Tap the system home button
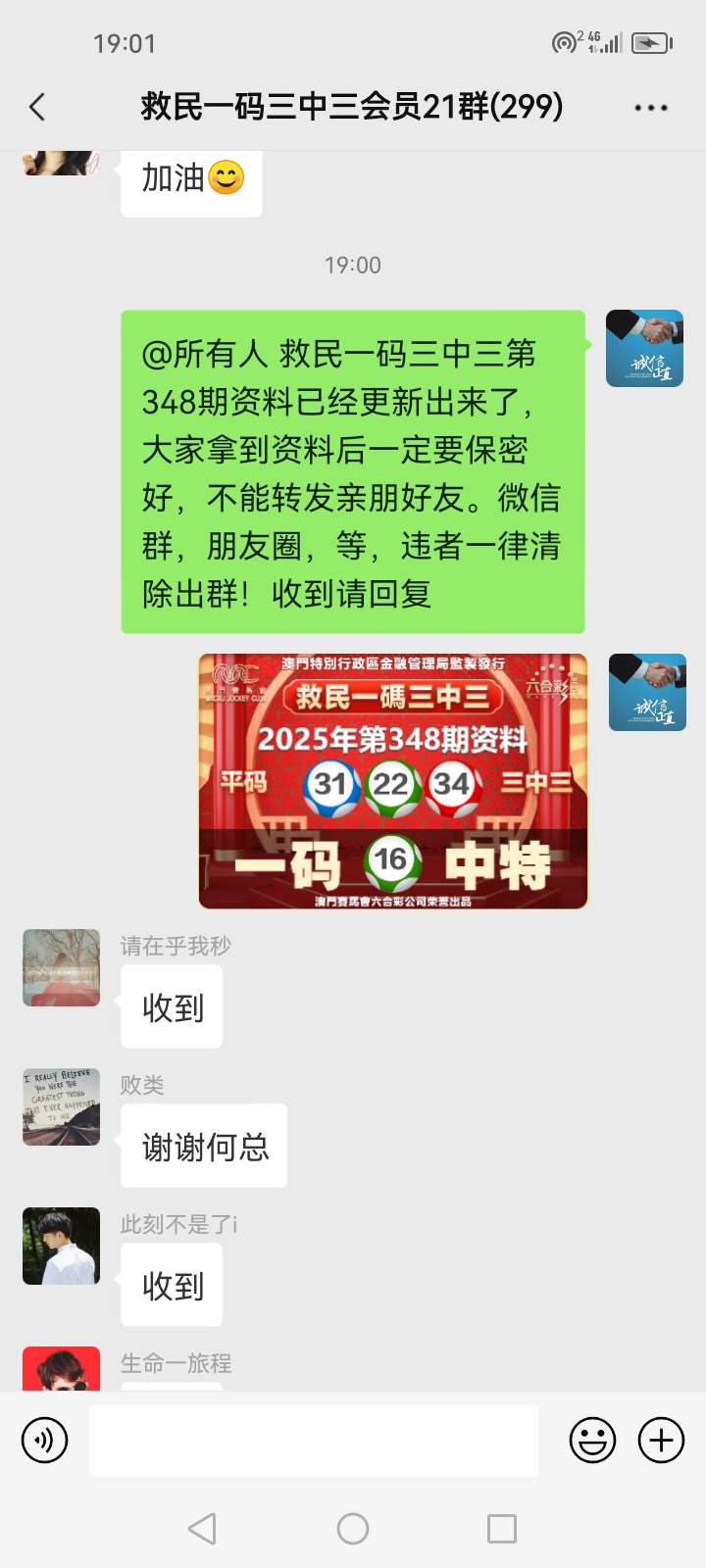The image size is (706, 1568). tap(353, 1528)
